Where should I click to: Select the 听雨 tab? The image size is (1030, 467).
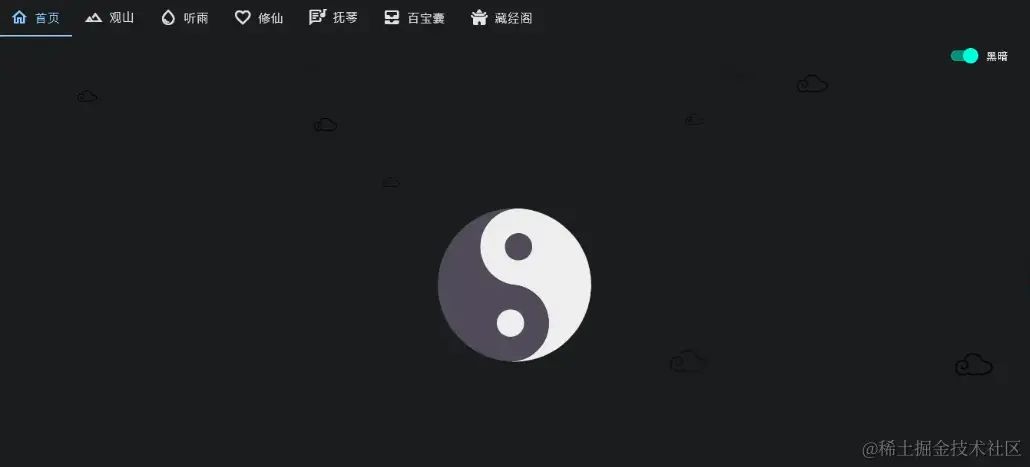pyautogui.click(x=185, y=17)
